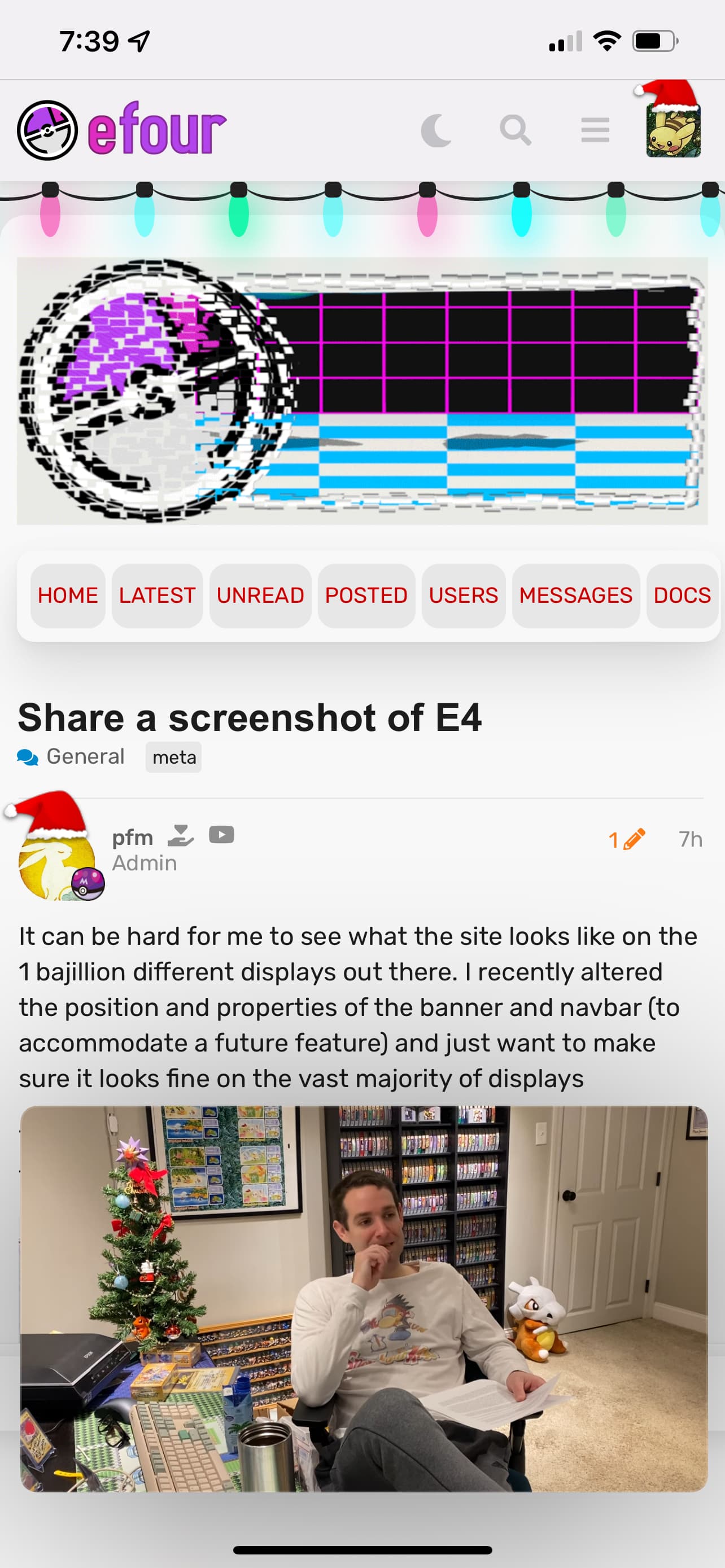Open the hamburger menu
The image size is (725, 1568).
(595, 130)
